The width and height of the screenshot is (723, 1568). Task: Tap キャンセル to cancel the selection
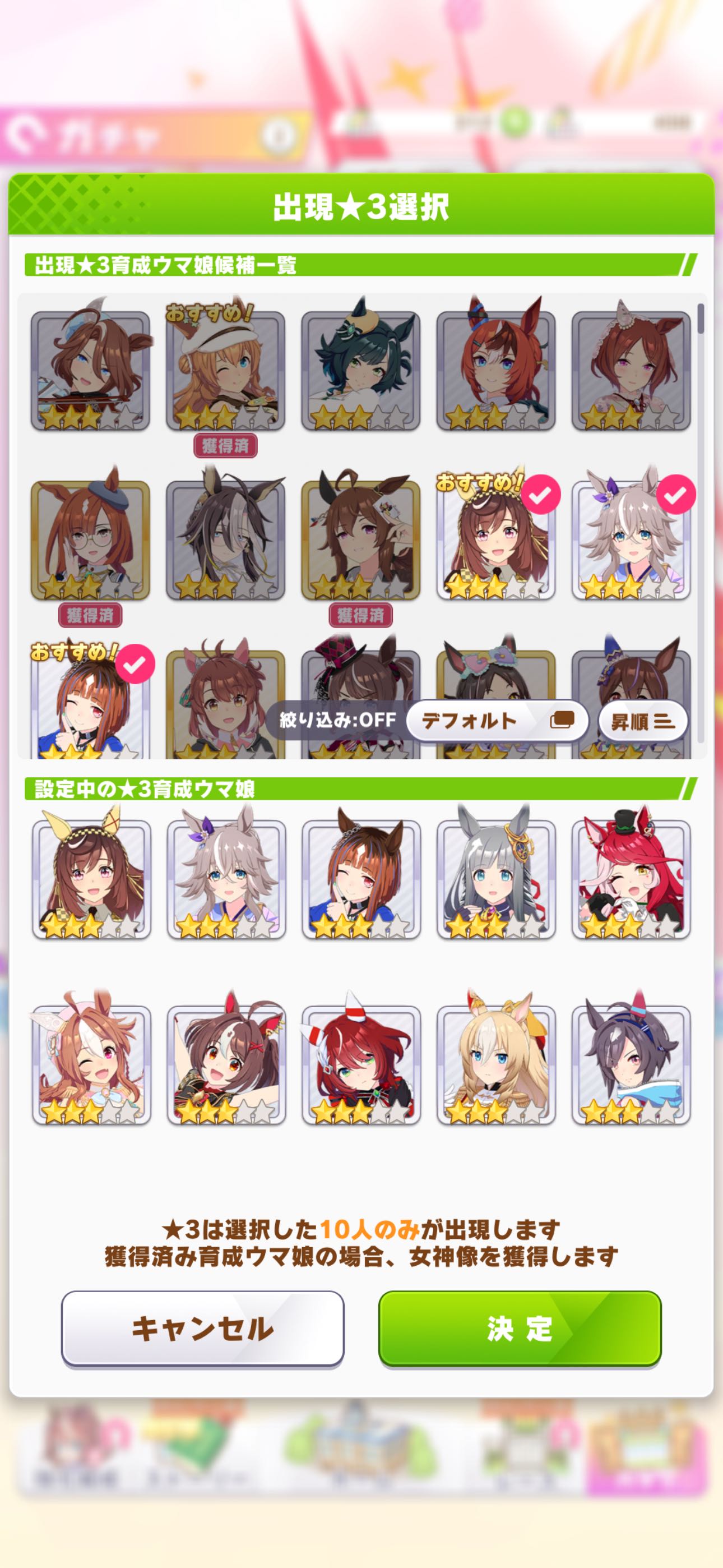click(203, 1329)
